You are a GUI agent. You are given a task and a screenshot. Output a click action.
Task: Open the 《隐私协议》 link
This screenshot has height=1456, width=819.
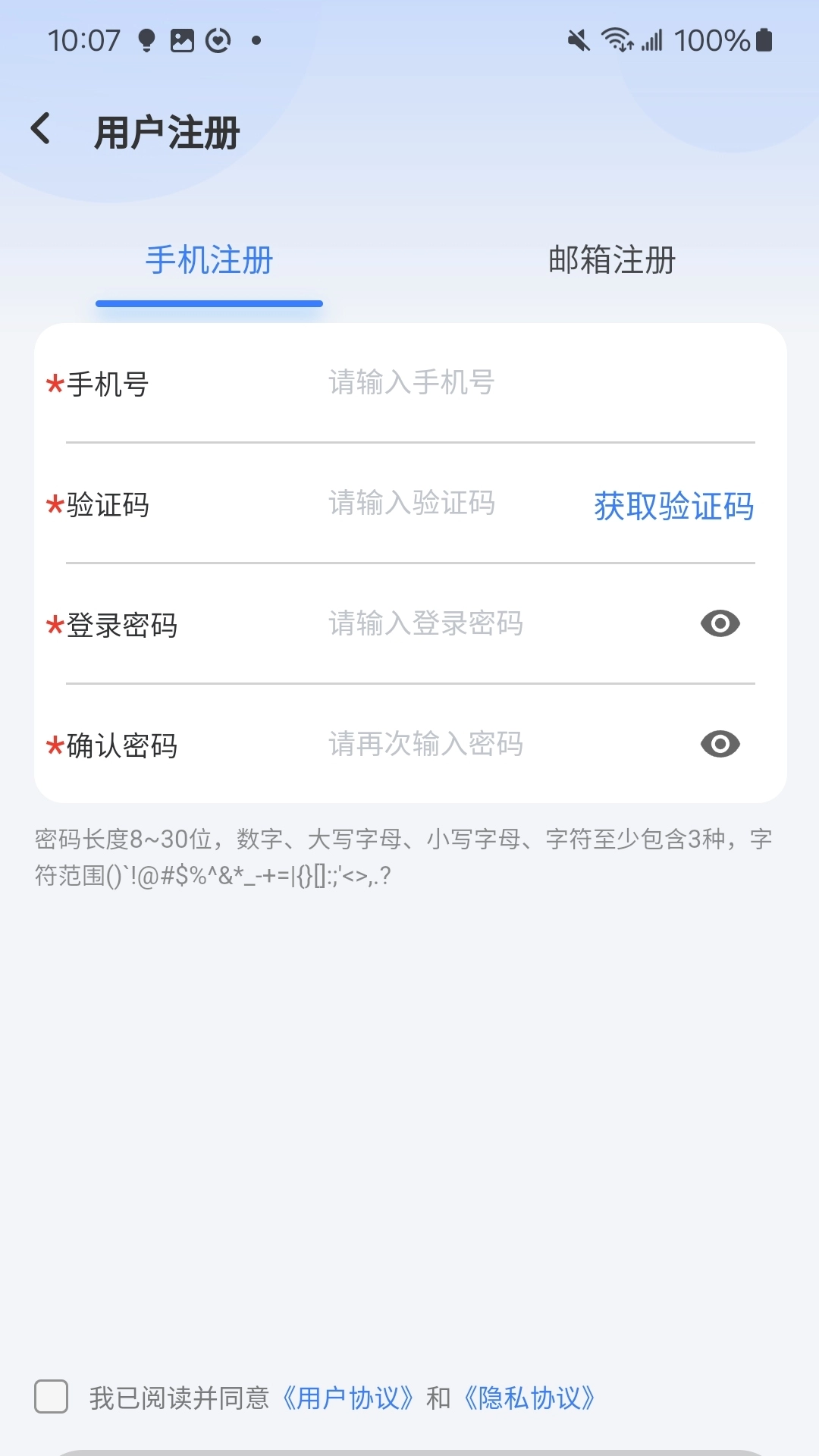point(531,1398)
